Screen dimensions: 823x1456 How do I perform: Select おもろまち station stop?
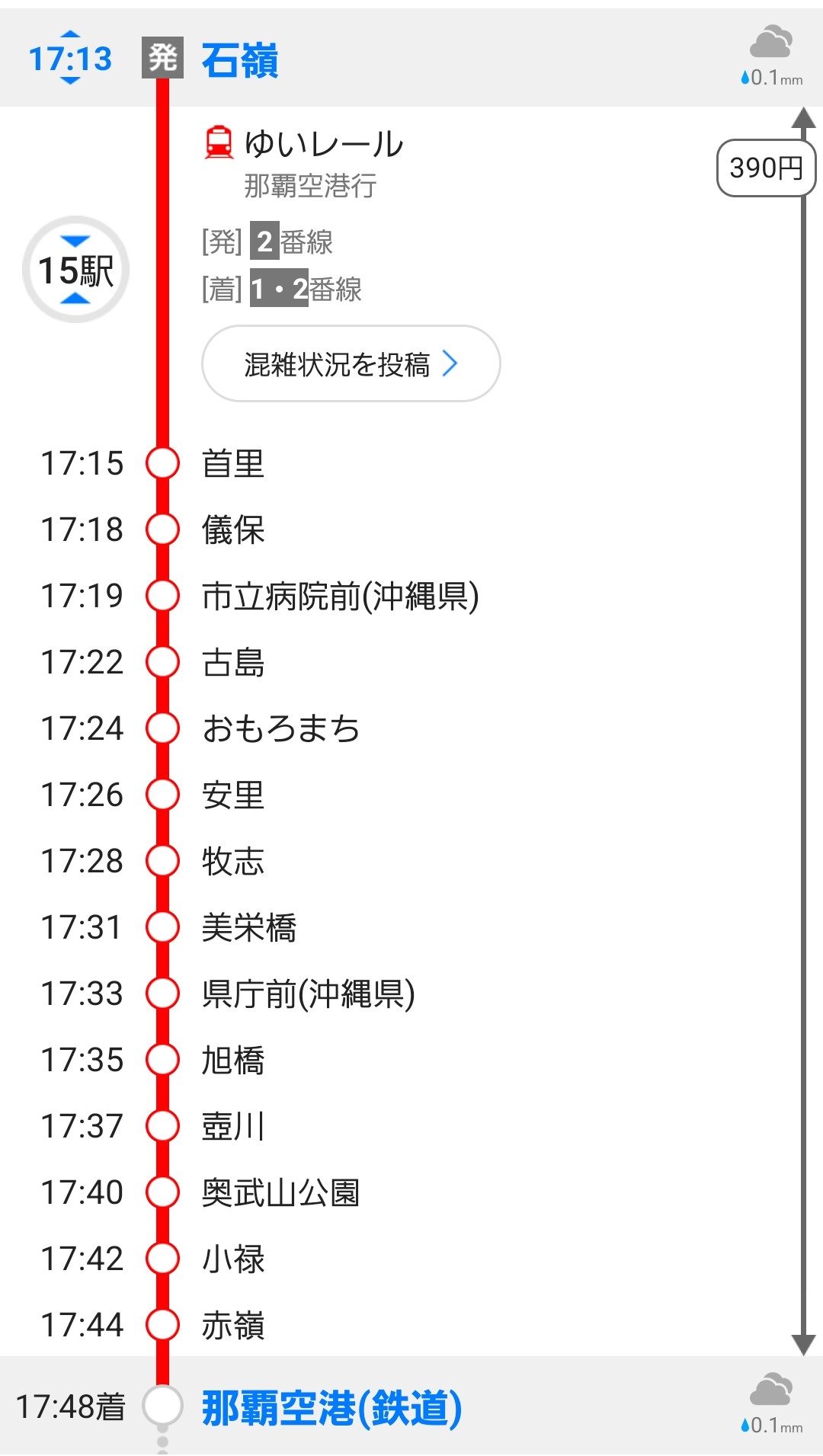[x=280, y=728]
